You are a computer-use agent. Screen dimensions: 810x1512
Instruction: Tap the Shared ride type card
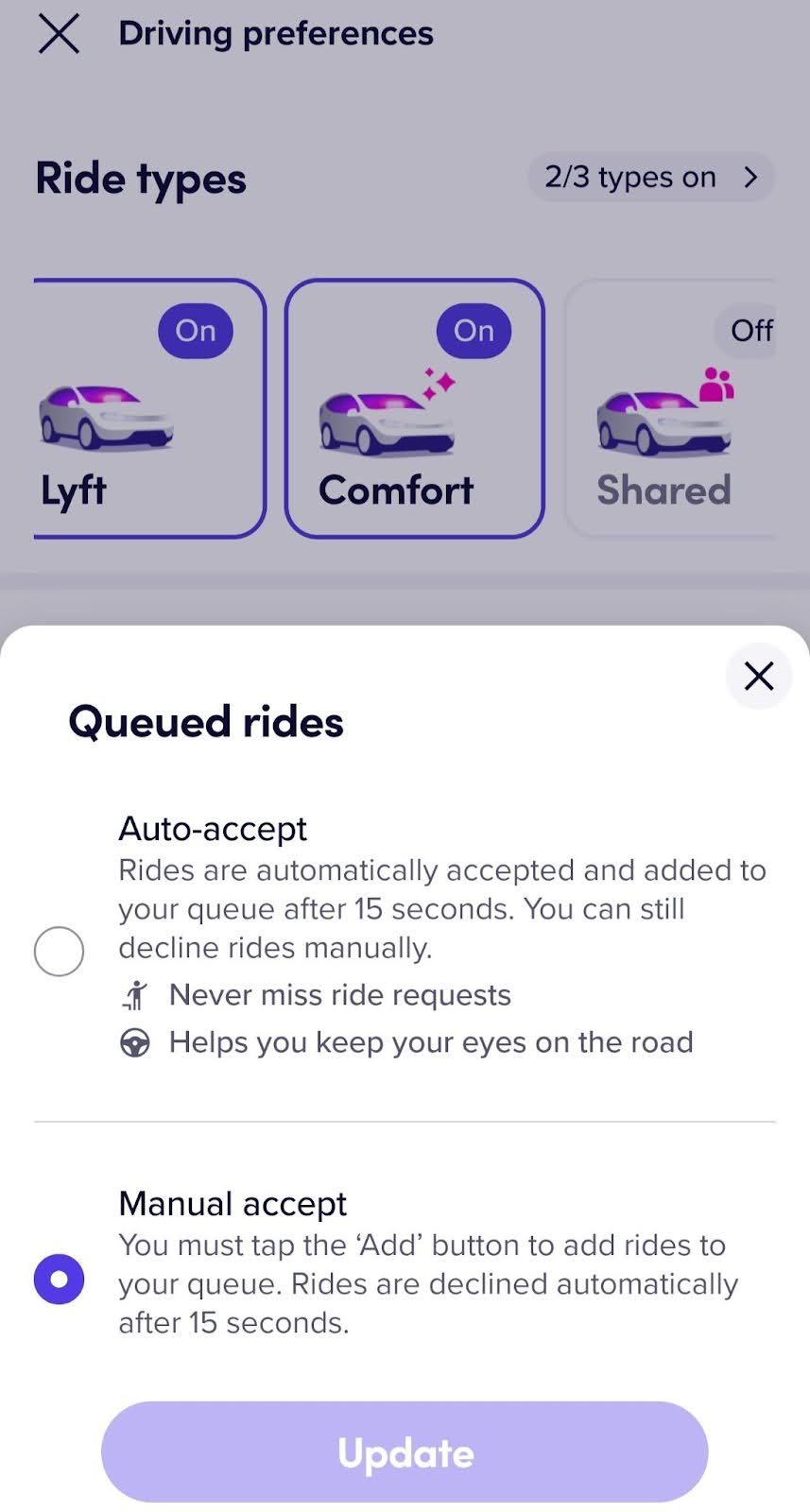point(671,408)
